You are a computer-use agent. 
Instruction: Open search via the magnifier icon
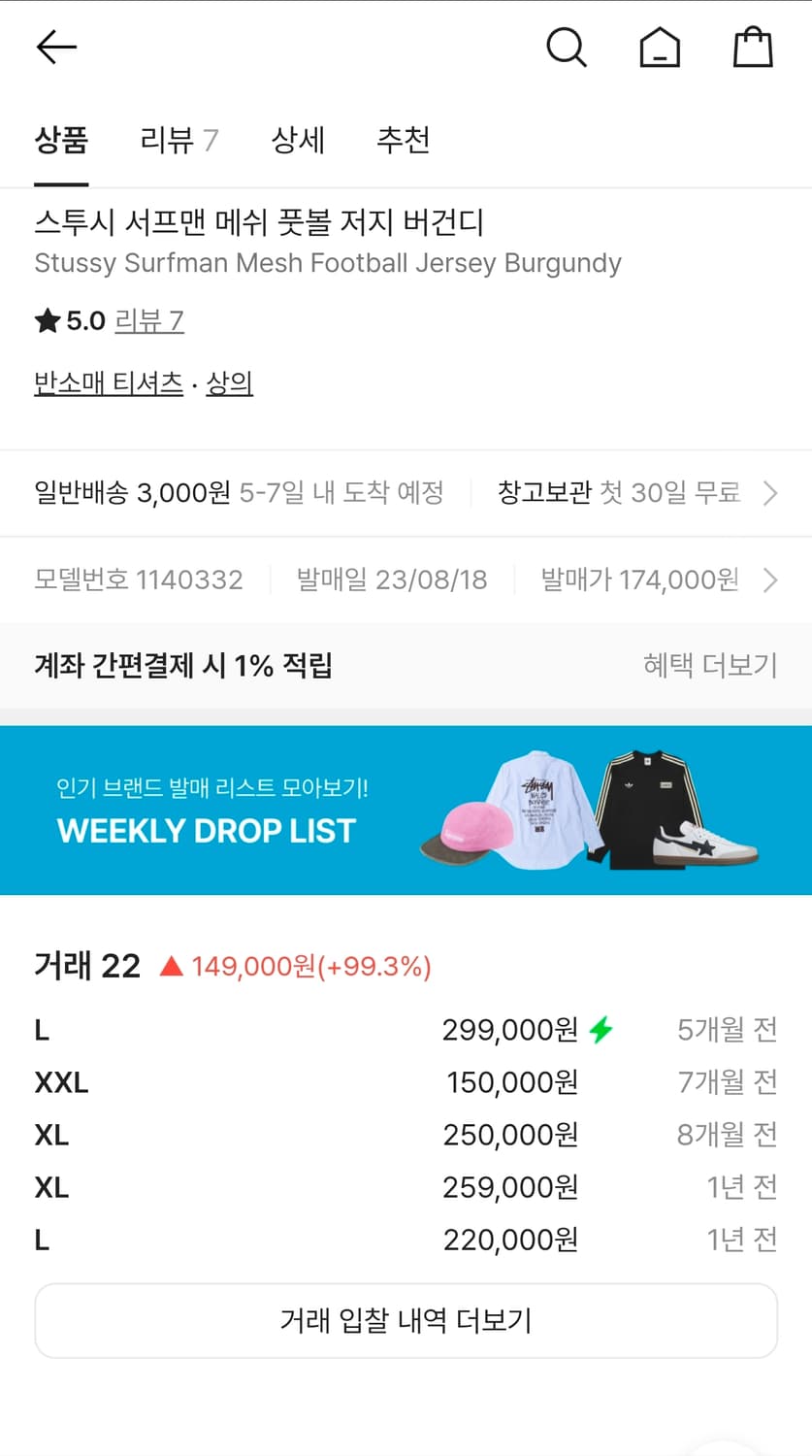pyautogui.click(x=567, y=46)
